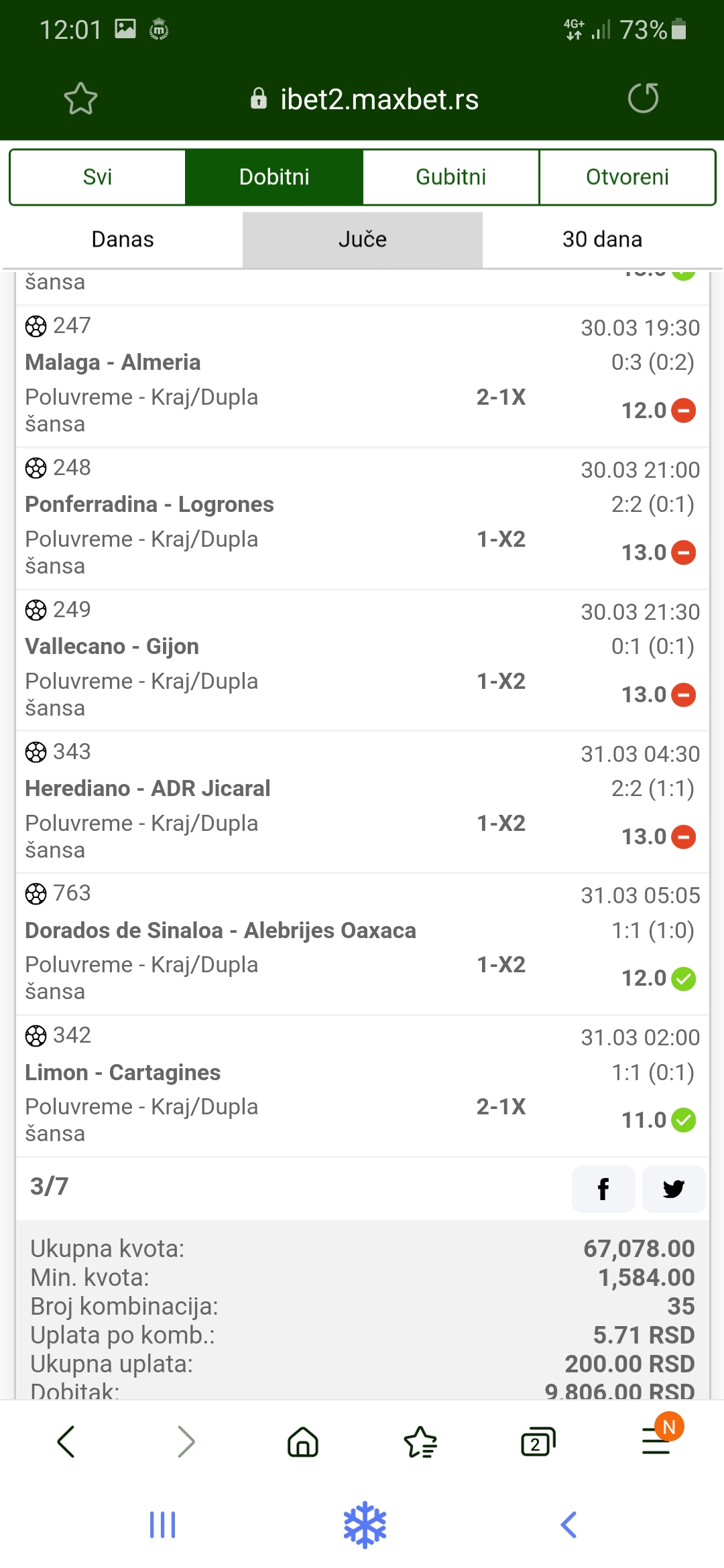The height and width of the screenshot is (1568, 724).
Task: View the two open browser tabs
Action: [538, 1441]
